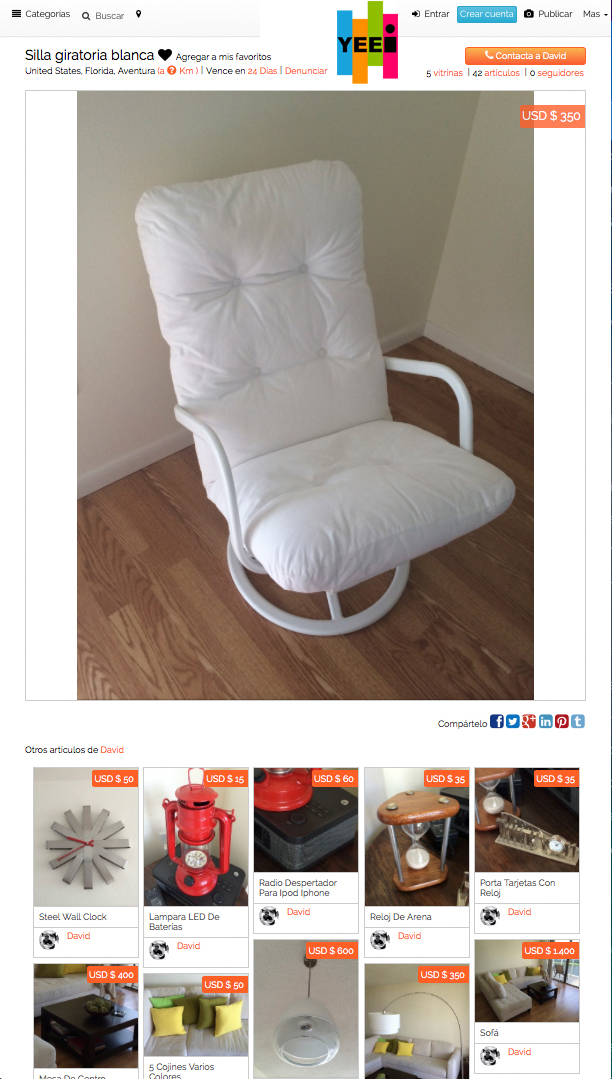Share listing on Pinterest
The image size is (612, 1079).
coord(562,721)
